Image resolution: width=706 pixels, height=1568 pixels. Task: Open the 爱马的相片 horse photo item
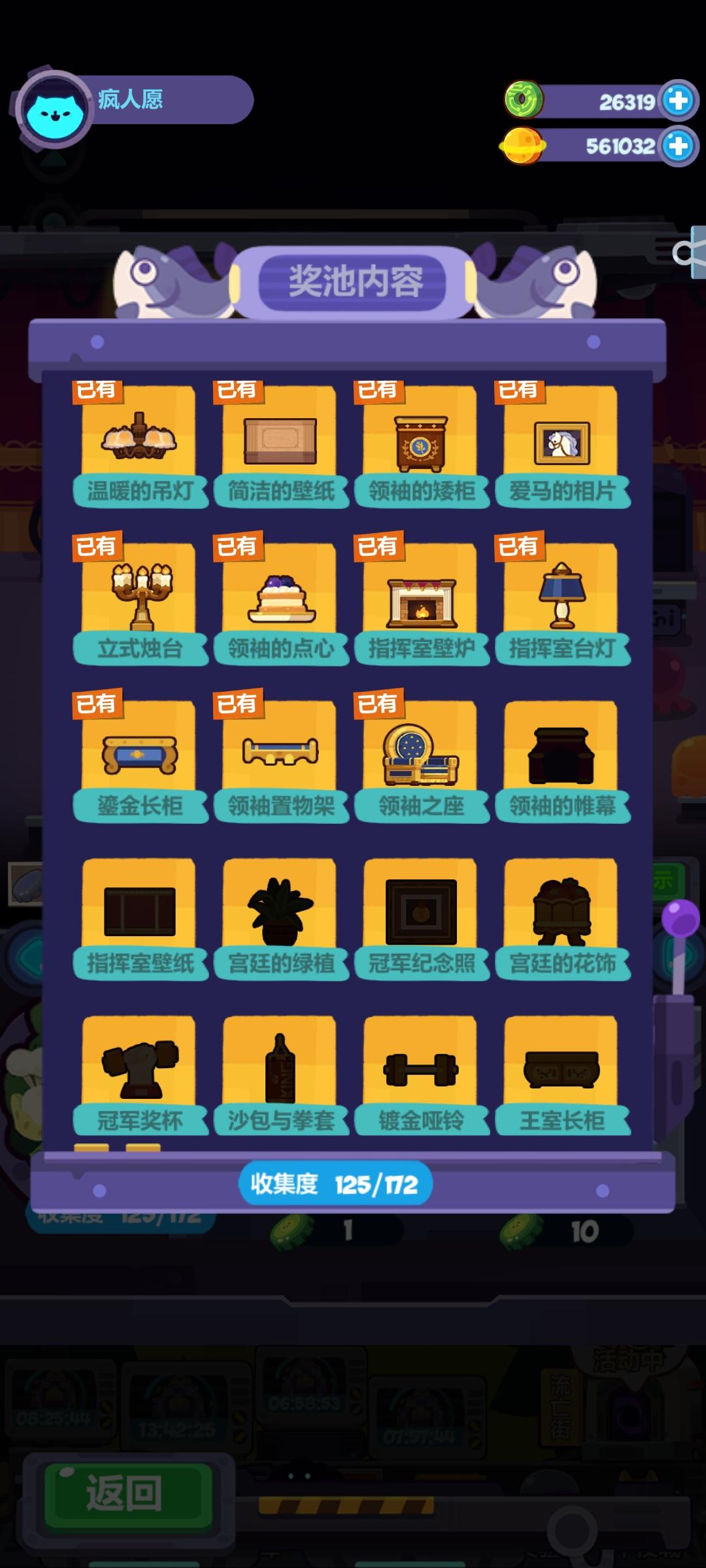[x=562, y=438]
